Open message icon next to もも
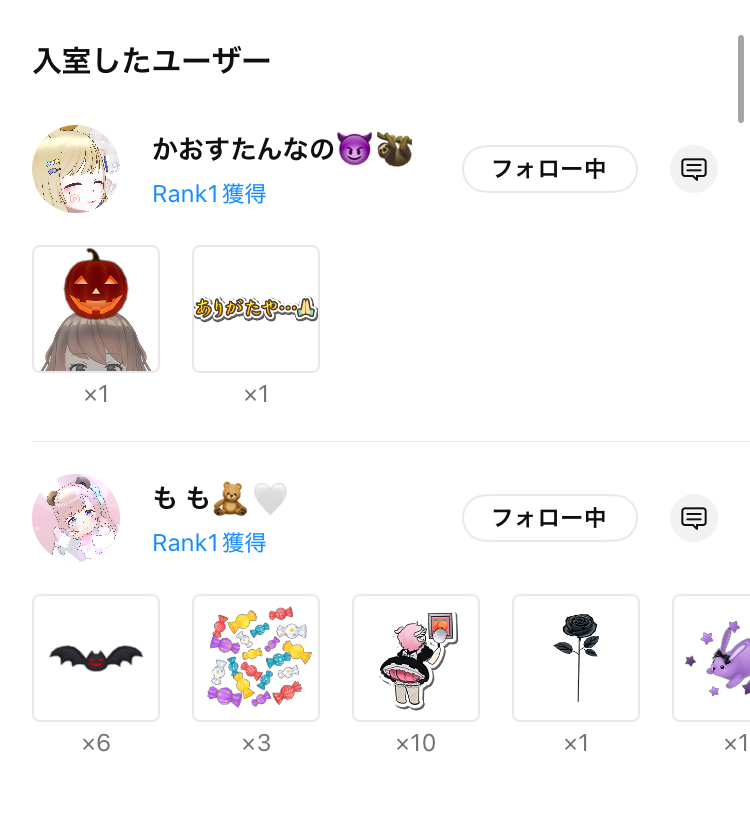This screenshot has width=750, height=815. pyautogui.click(x=694, y=518)
